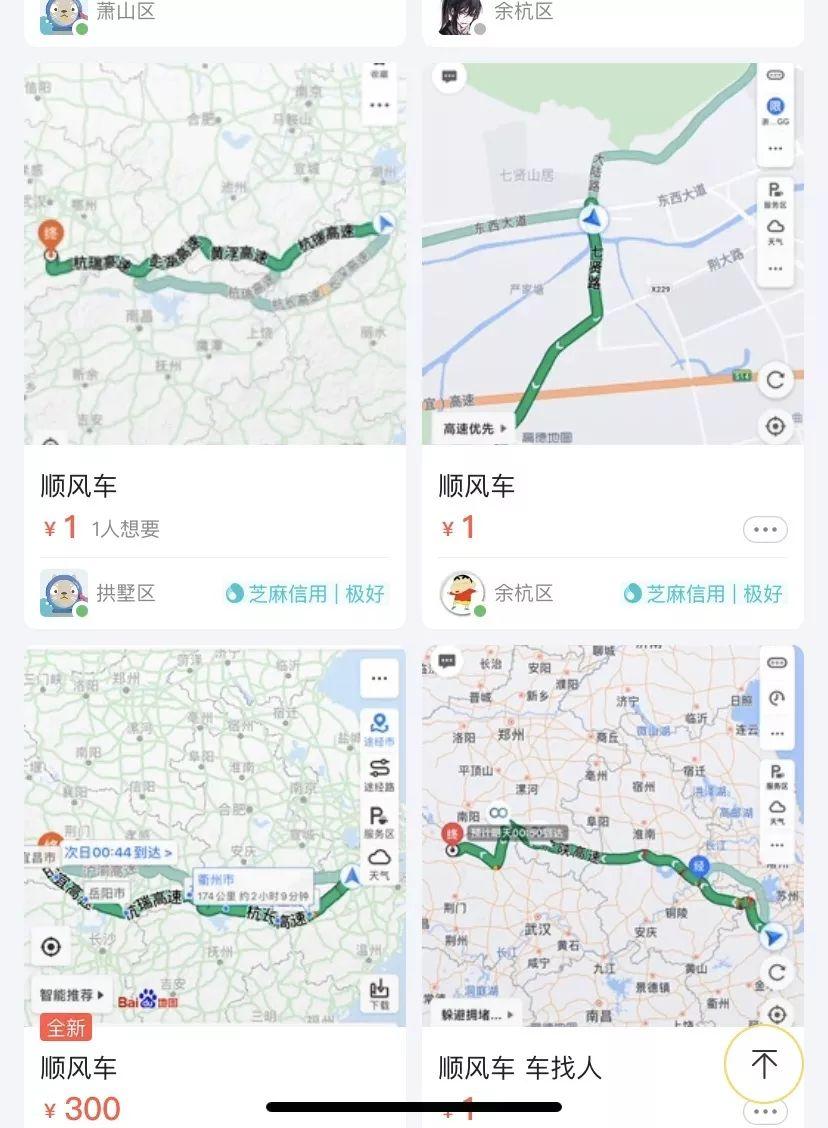Open the partially visible listing from 萧山区

click(214, 18)
